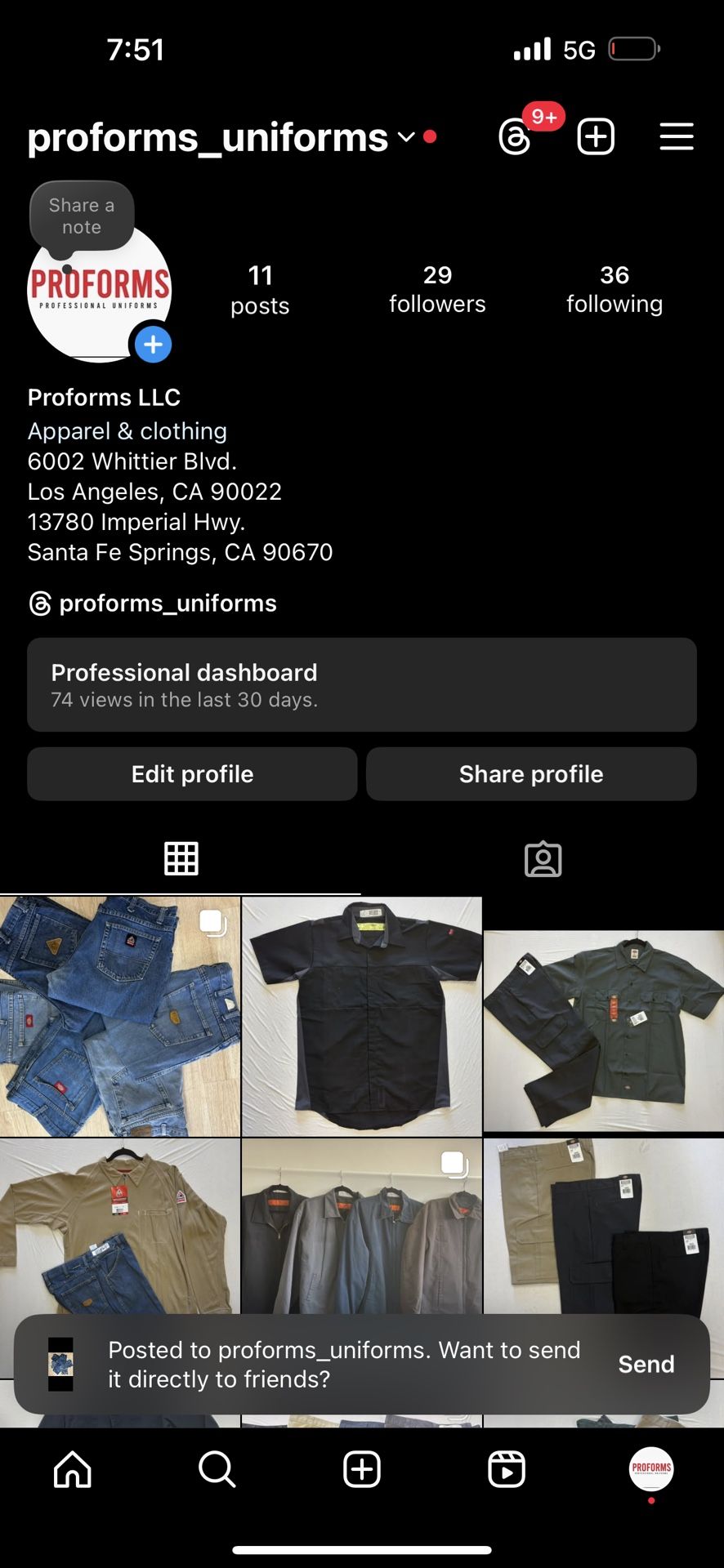Tap Edit profile
The height and width of the screenshot is (1568, 724).
coord(192,774)
